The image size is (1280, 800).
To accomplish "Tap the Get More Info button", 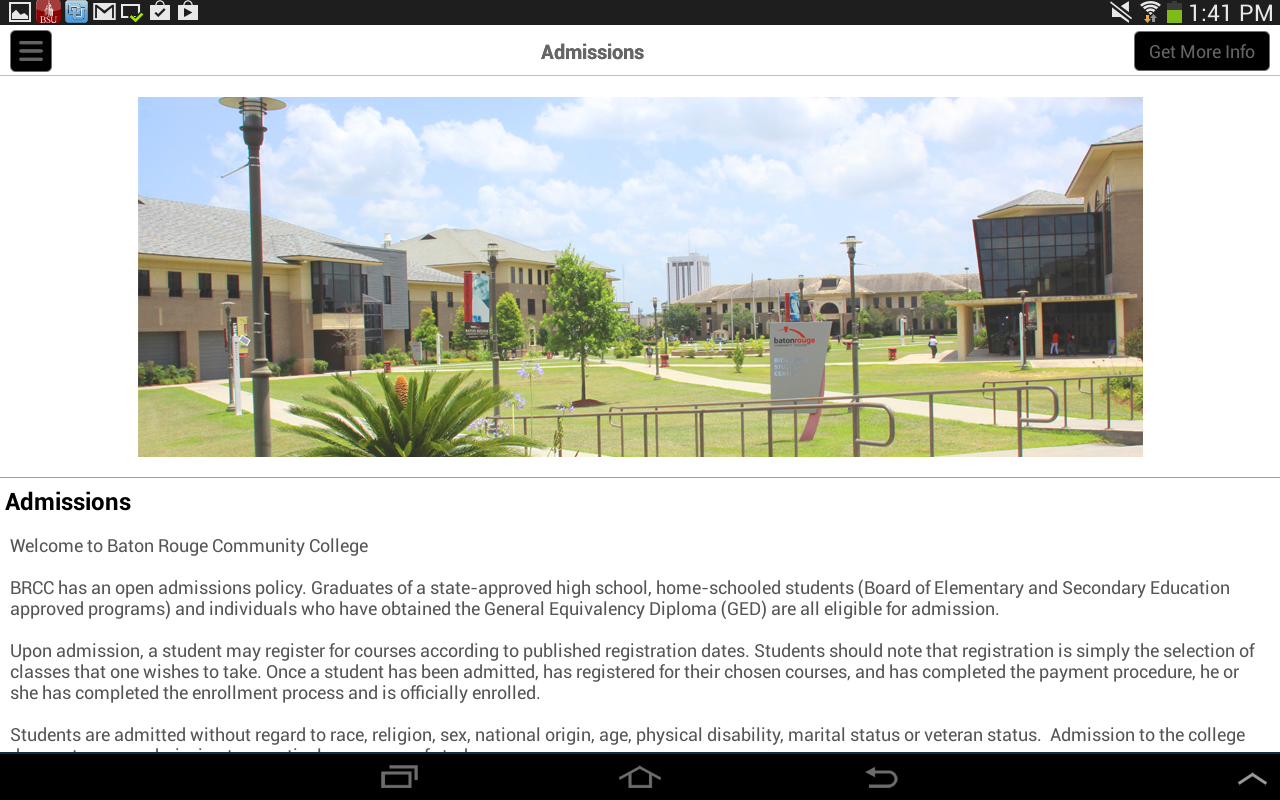I will 1201,51.
